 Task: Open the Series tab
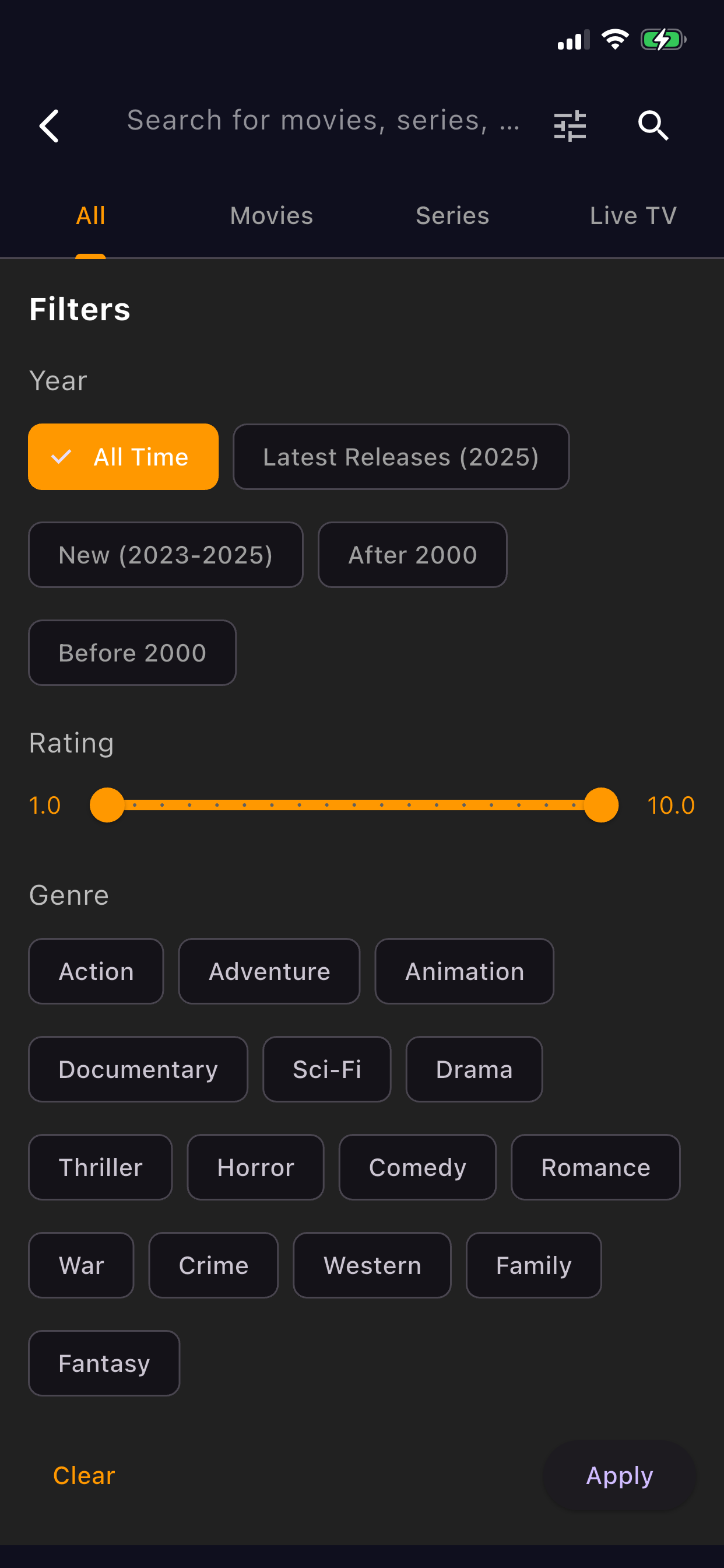click(452, 215)
